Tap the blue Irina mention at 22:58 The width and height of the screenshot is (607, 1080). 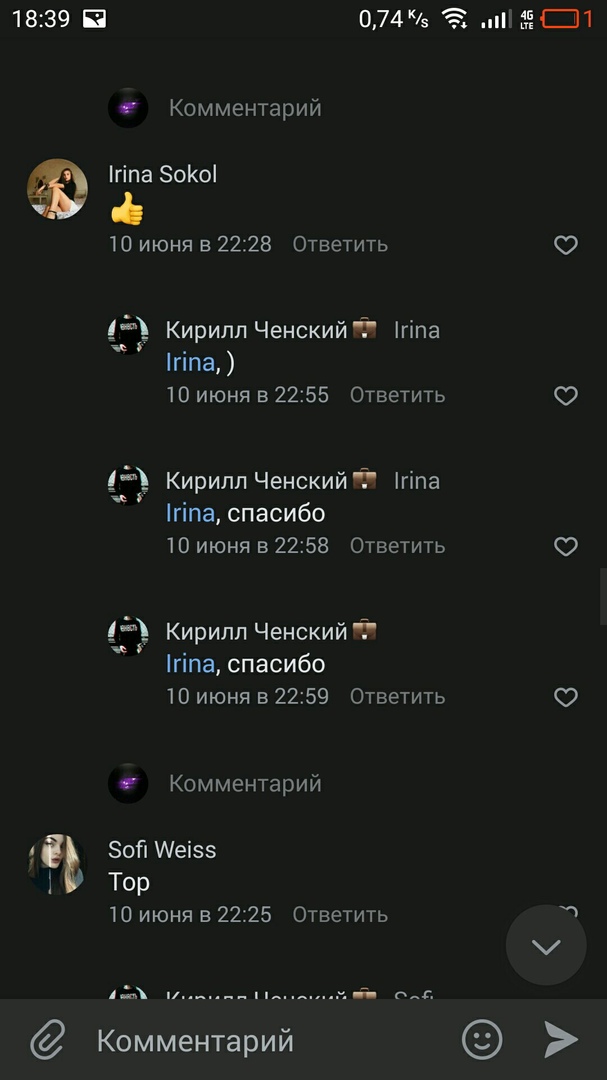[x=190, y=513]
